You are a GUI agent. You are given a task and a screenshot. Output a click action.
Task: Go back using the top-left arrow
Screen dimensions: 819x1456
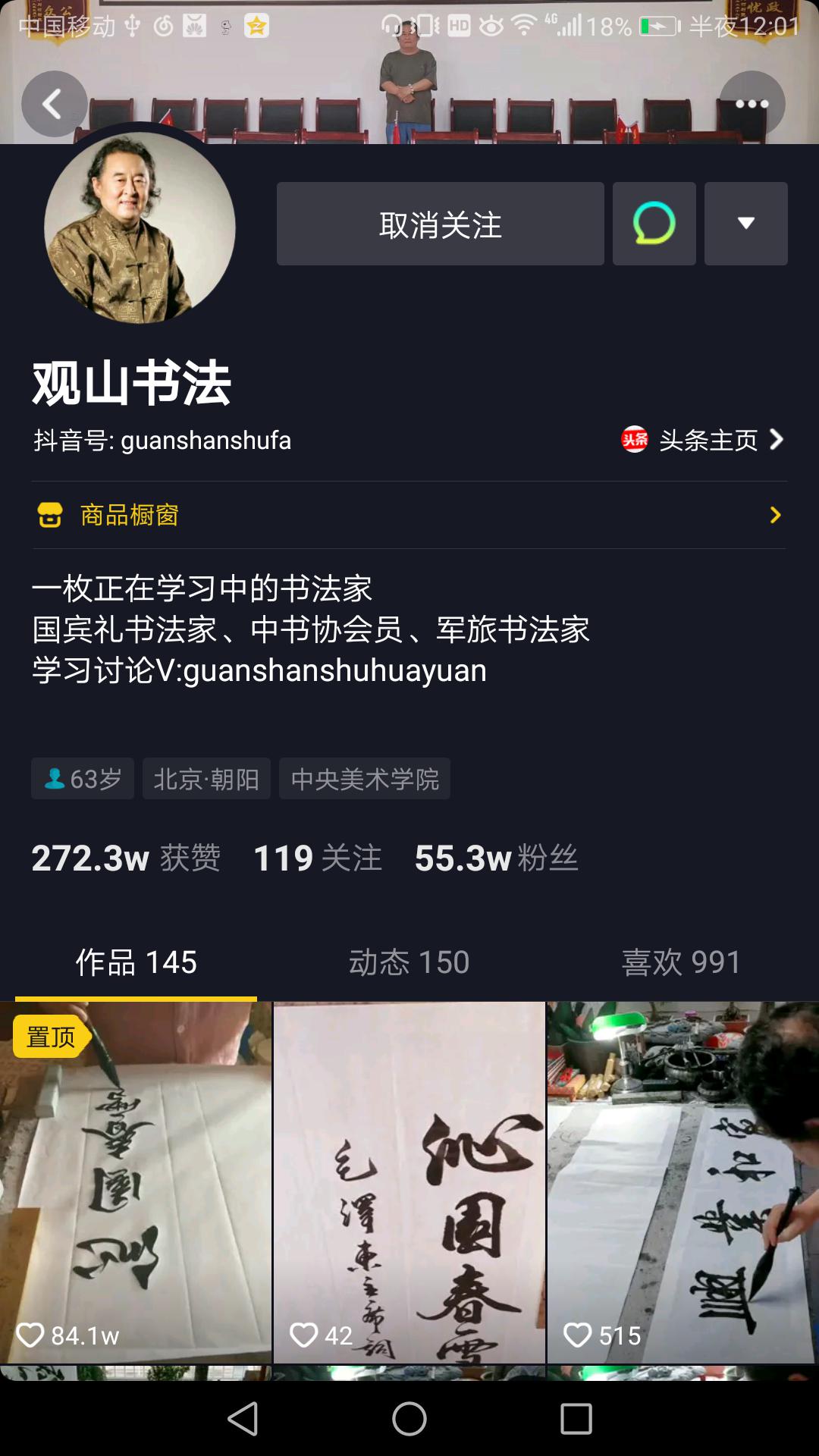tap(54, 104)
